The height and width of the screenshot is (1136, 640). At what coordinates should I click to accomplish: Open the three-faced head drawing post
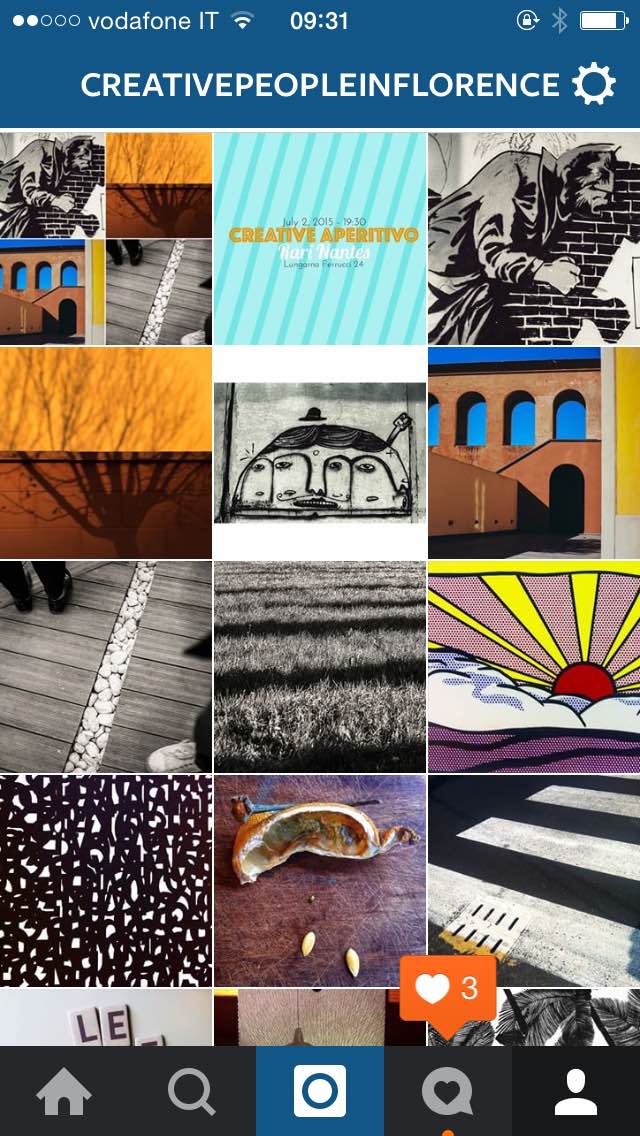[x=320, y=452]
